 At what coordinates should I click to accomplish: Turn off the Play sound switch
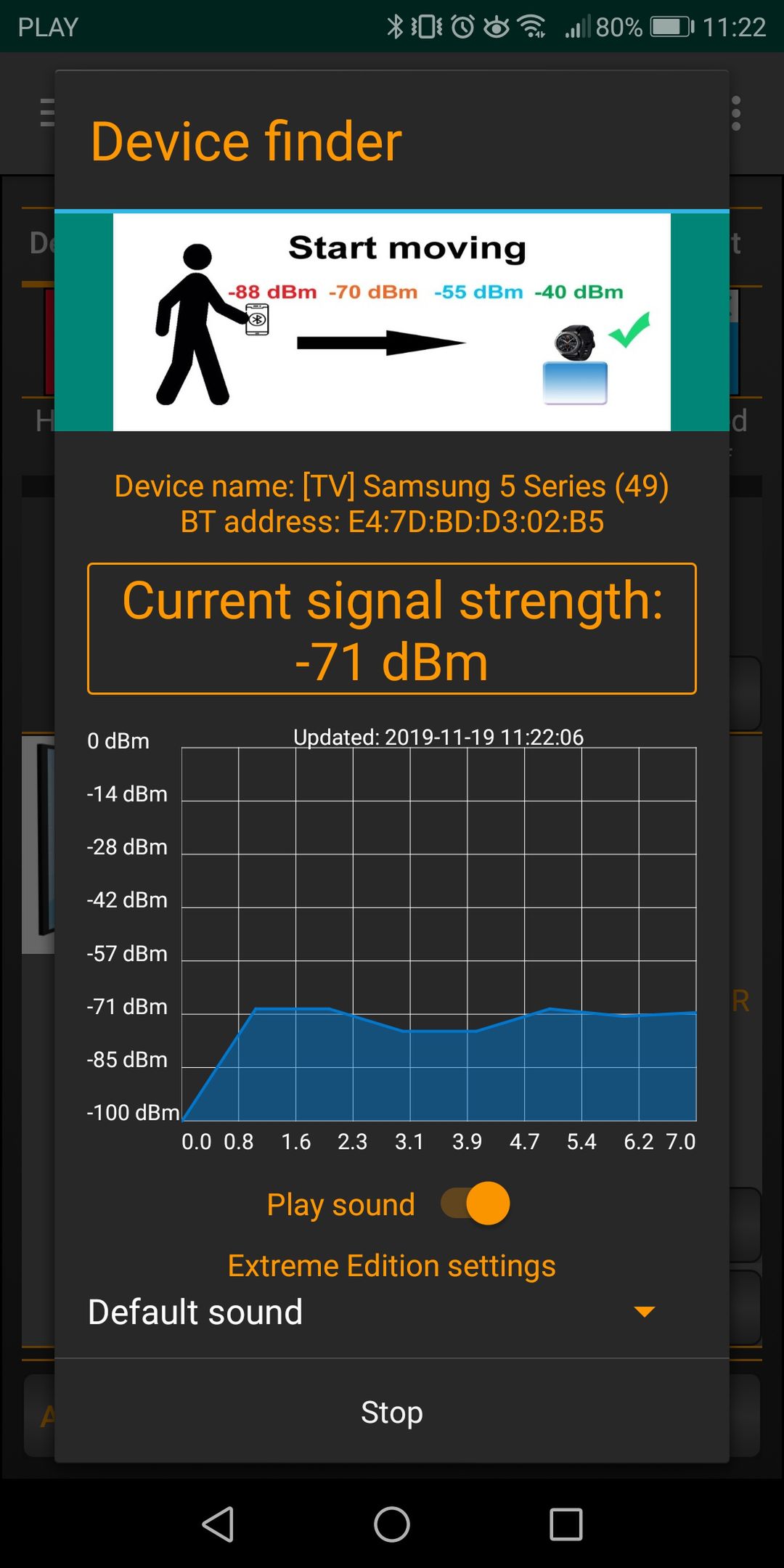pos(475,1204)
